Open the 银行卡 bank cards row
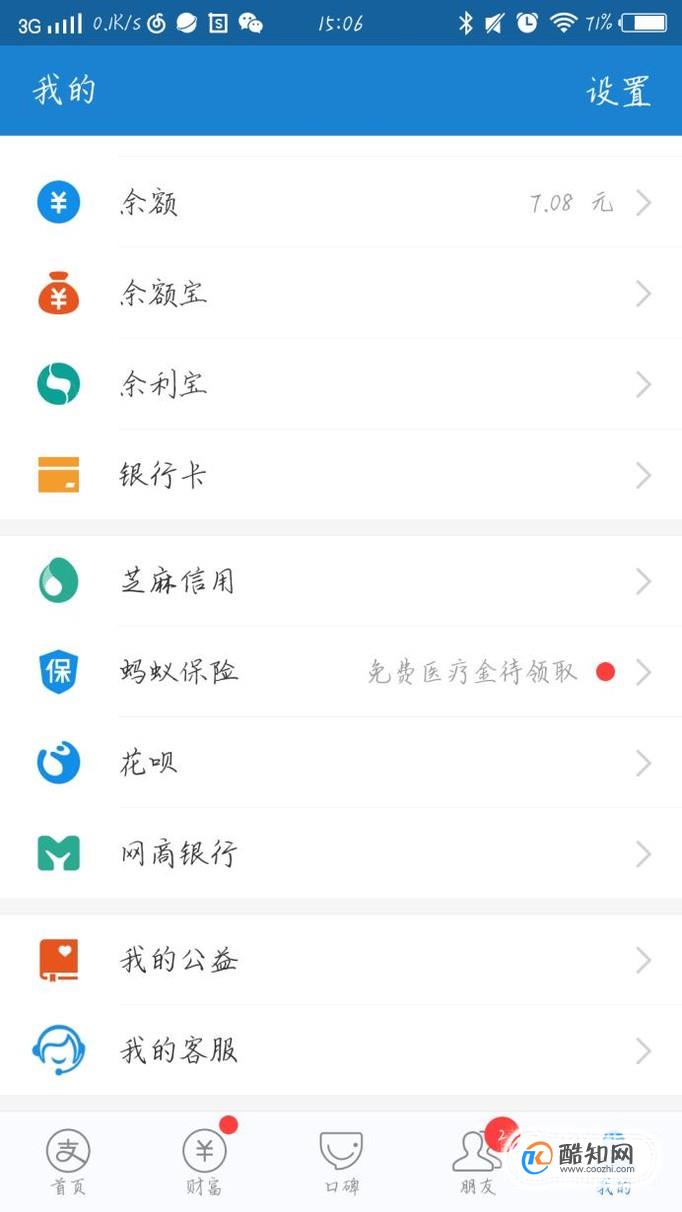 point(341,475)
